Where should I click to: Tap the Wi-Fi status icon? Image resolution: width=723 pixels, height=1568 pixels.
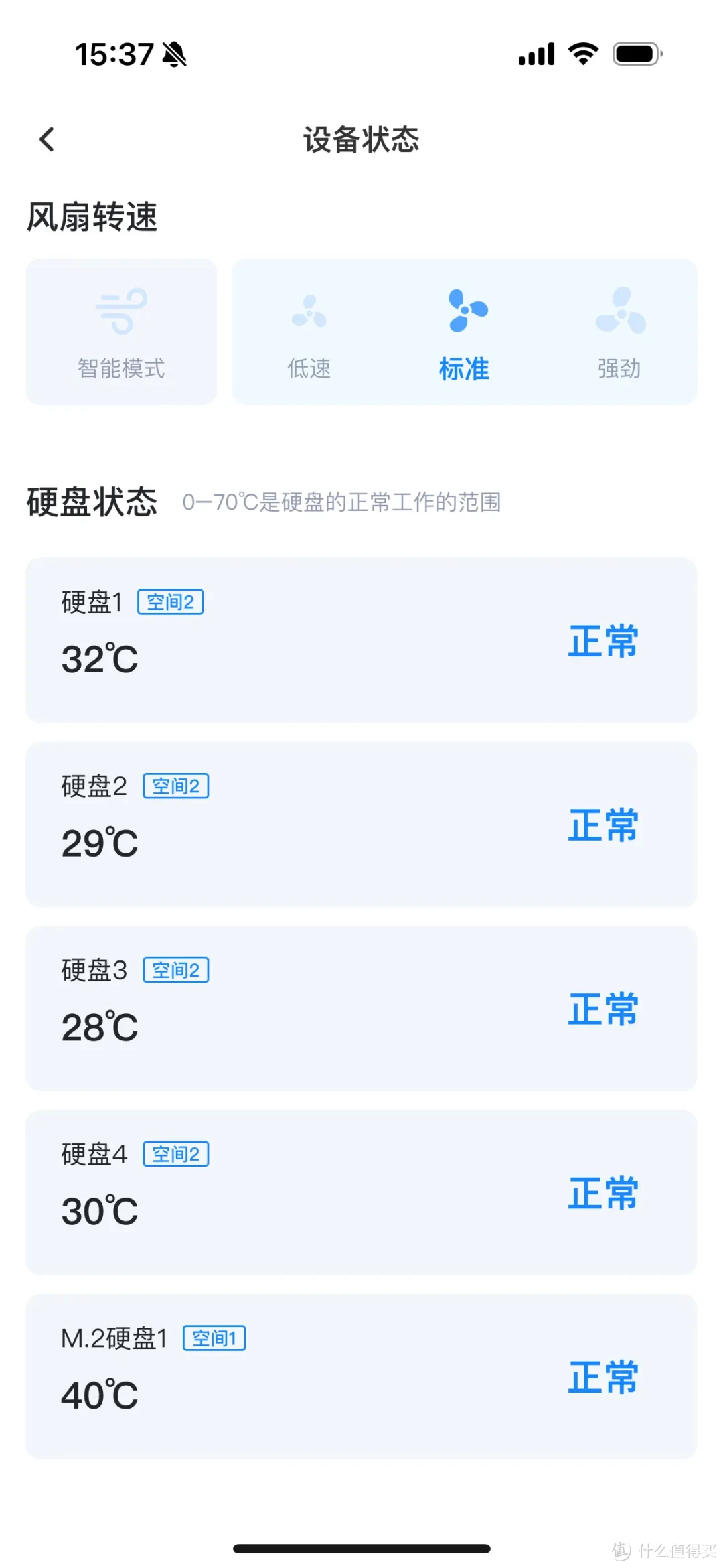(x=582, y=54)
